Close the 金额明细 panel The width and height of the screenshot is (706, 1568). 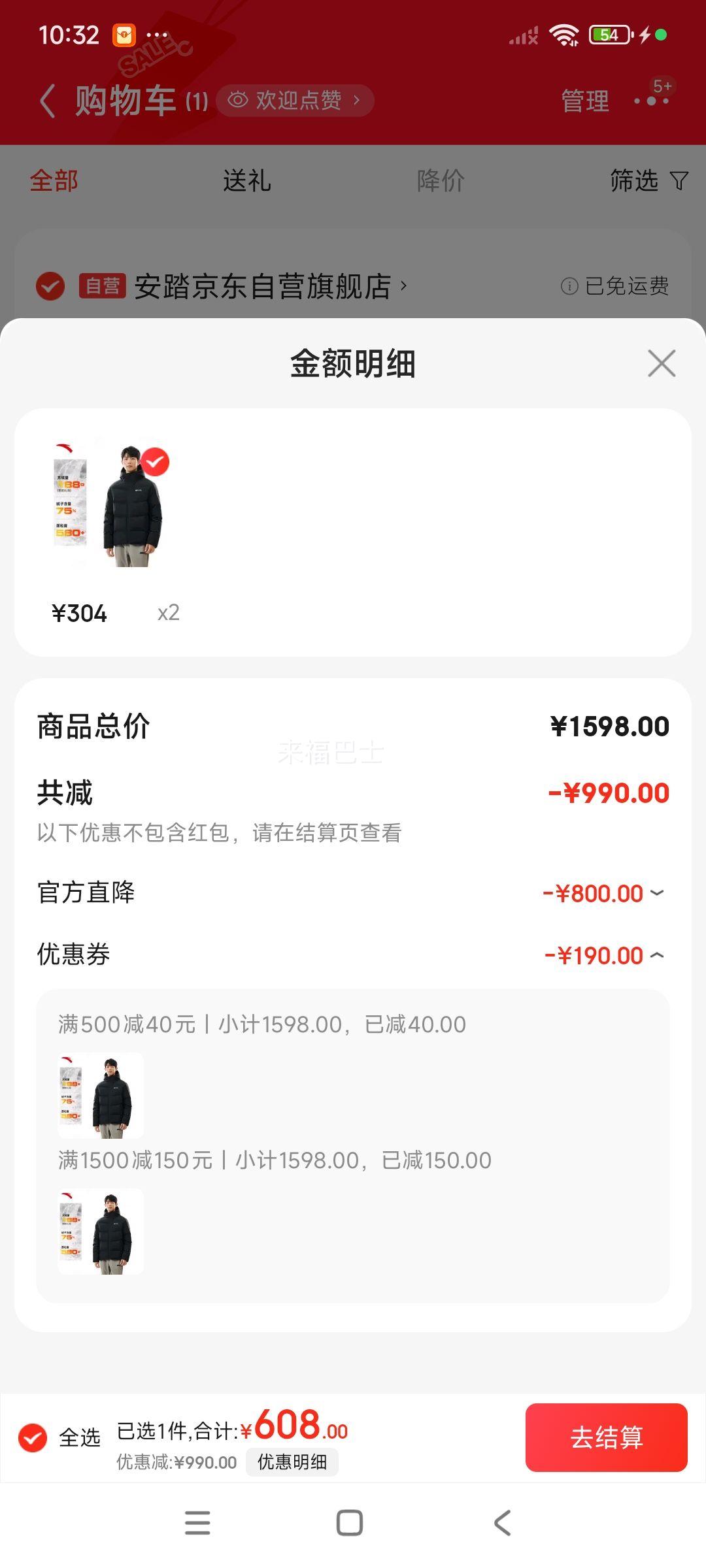pos(661,363)
